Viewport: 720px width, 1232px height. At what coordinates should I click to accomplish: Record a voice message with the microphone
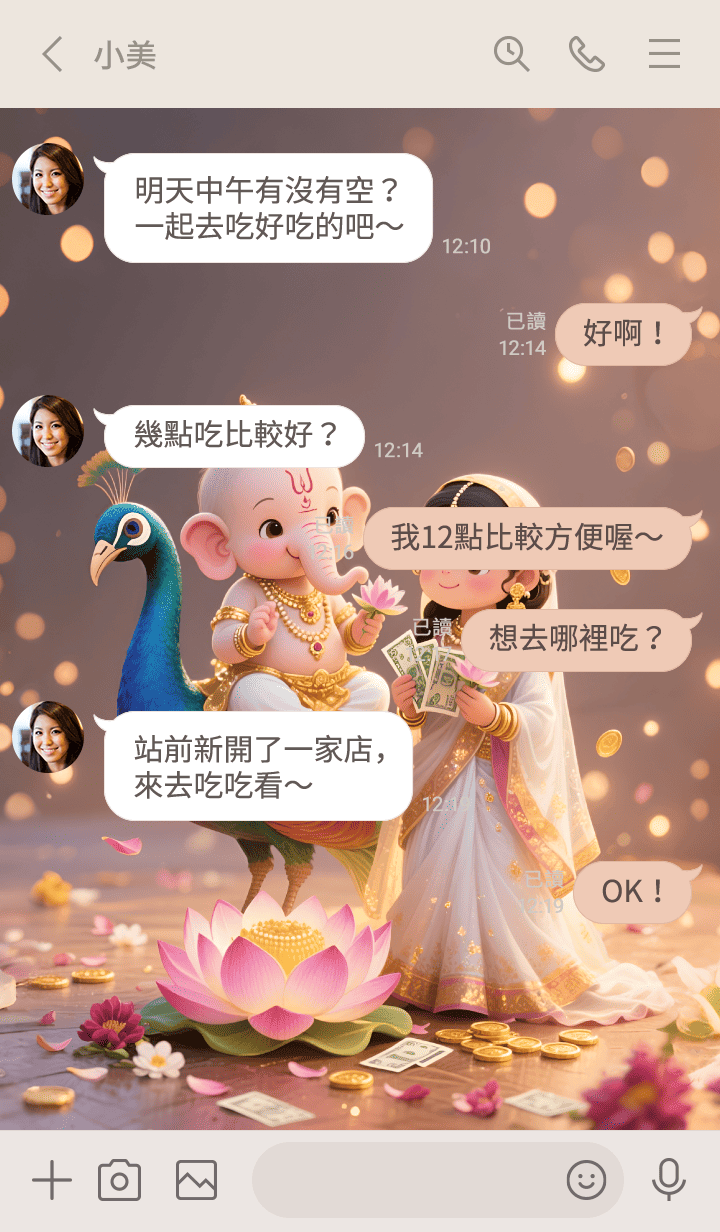tap(668, 1181)
